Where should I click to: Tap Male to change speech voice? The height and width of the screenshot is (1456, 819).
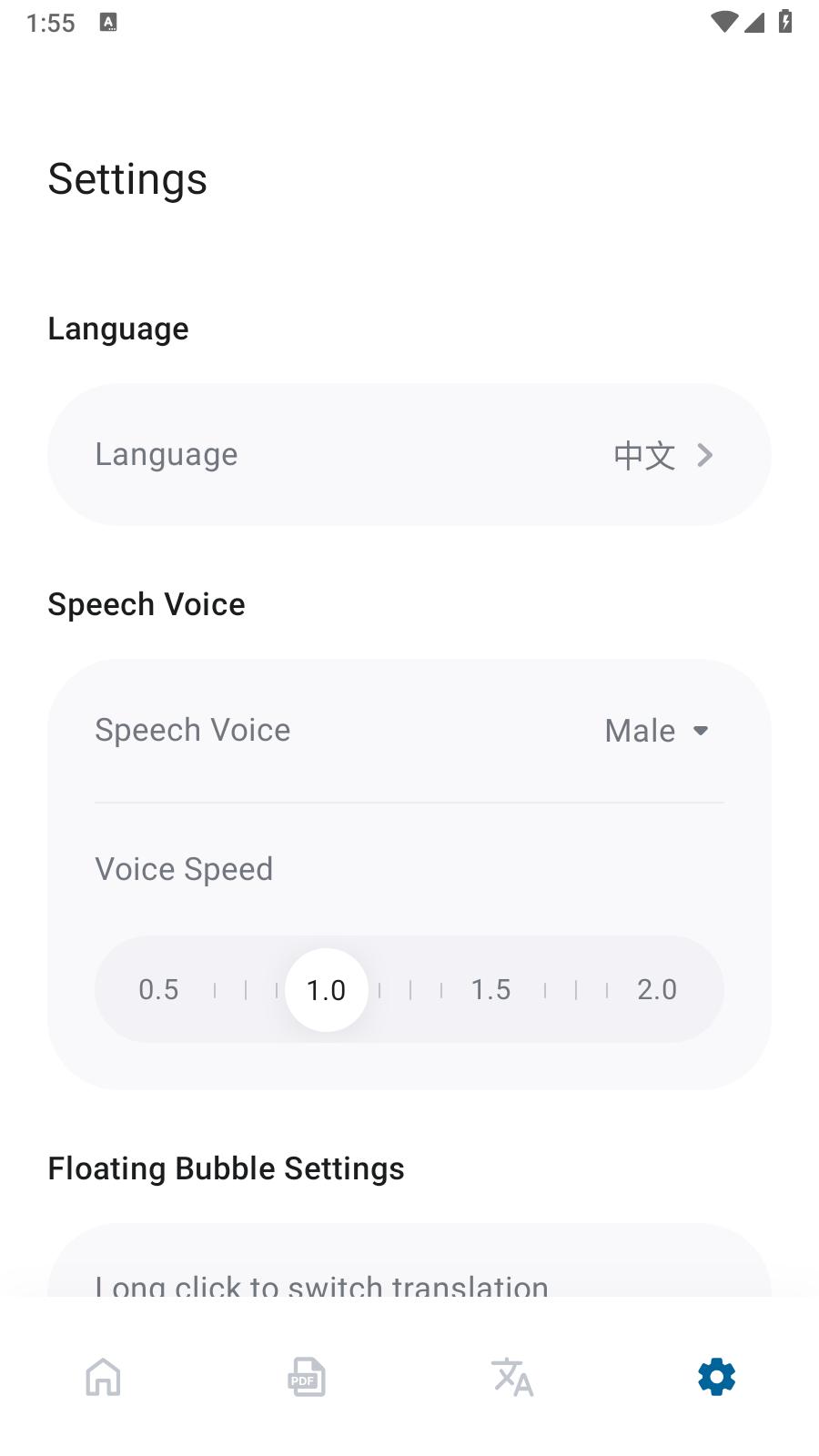point(640,730)
